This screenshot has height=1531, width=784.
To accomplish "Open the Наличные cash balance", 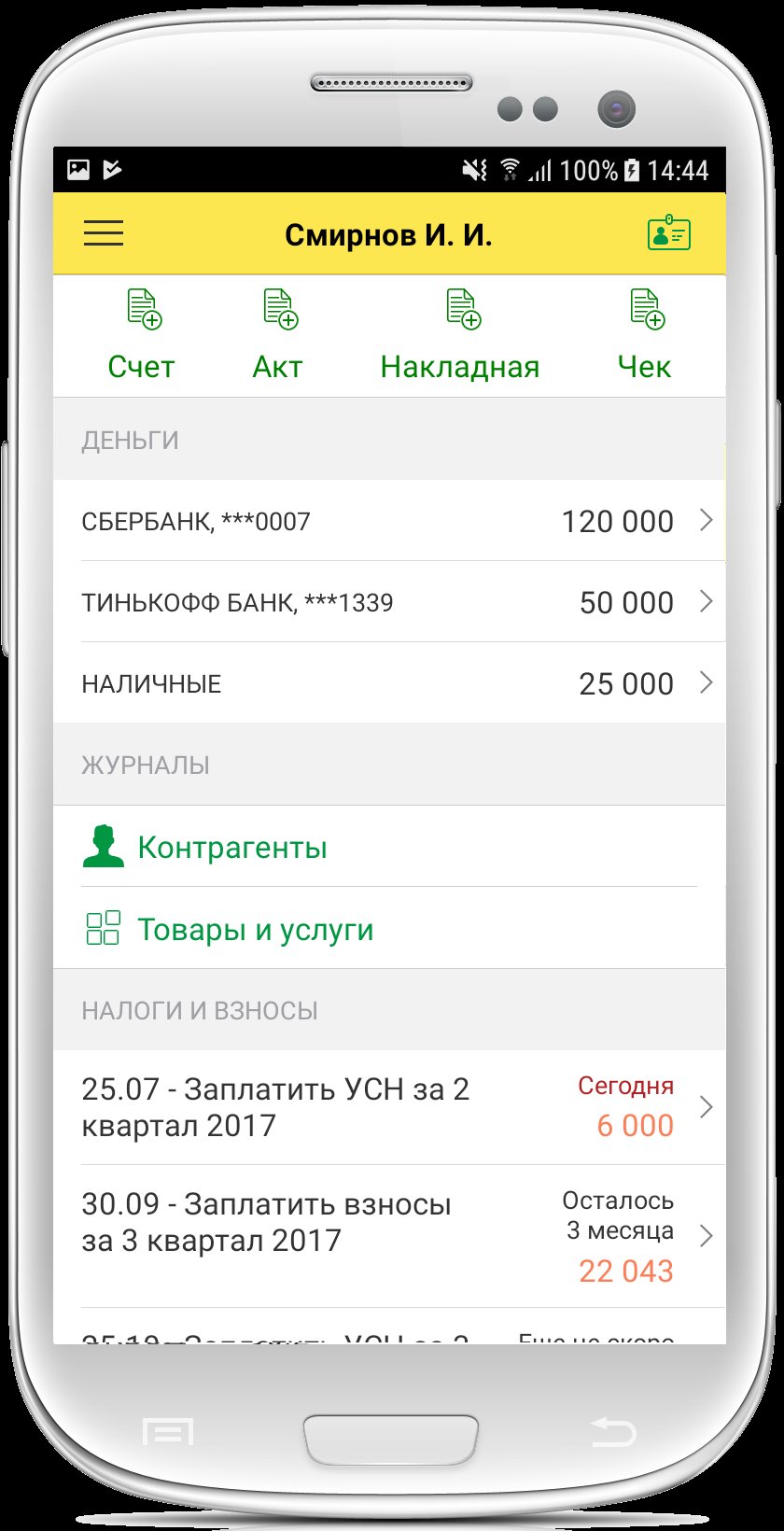I will 389,683.
